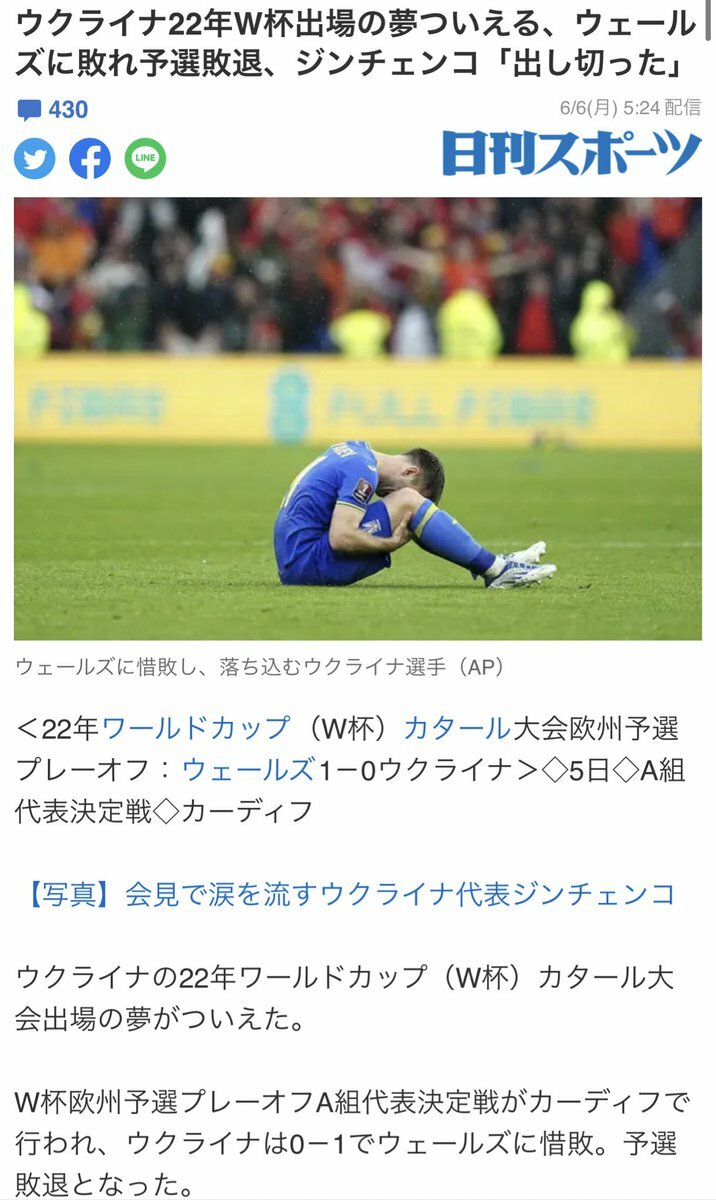Share the article on Facebook
The image size is (716, 1200).
90,159
